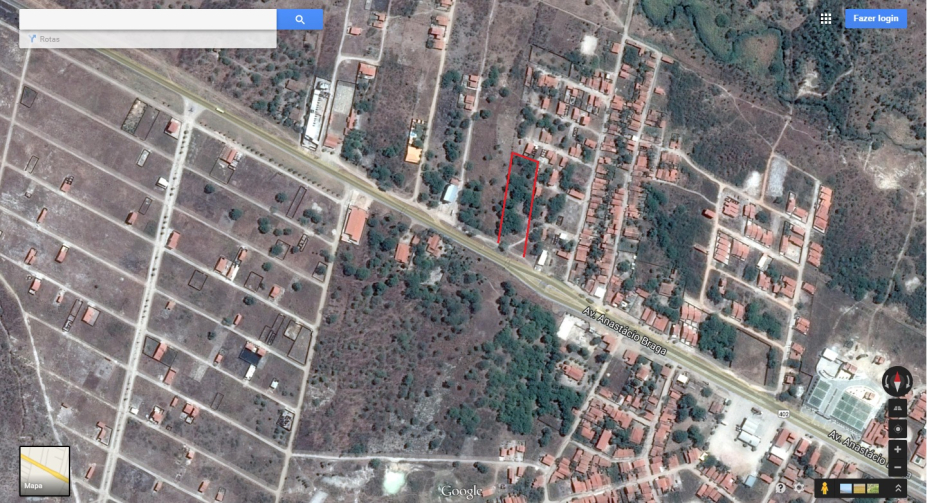Tap Fazer login button
Viewport: 927px width, 503px height.
click(875, 18)
